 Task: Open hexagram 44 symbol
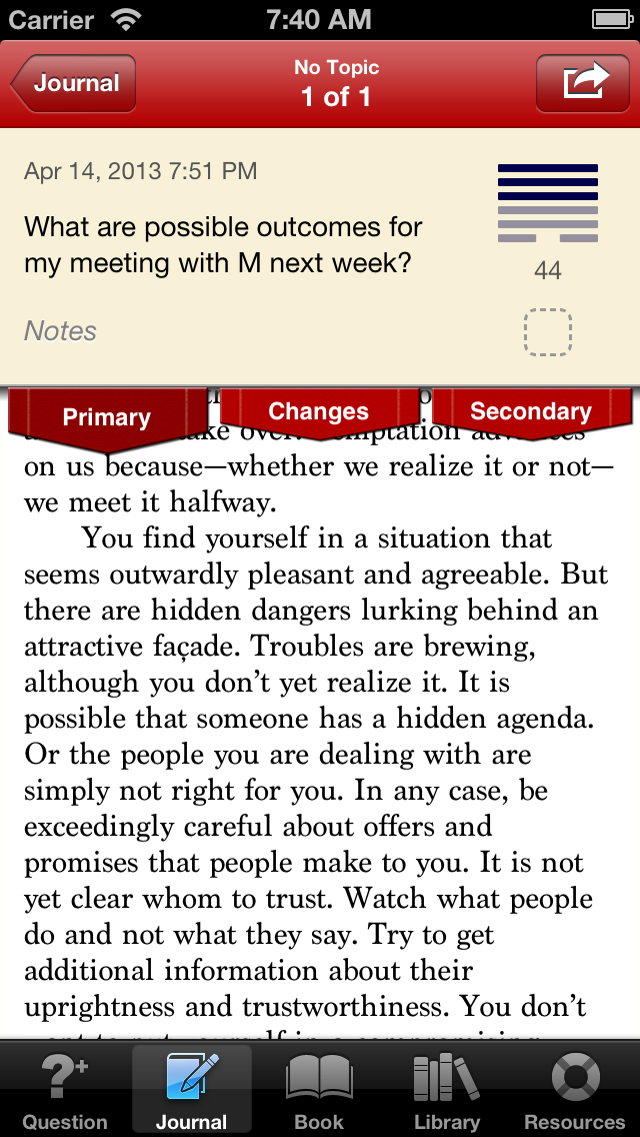(x=548, y=203)
